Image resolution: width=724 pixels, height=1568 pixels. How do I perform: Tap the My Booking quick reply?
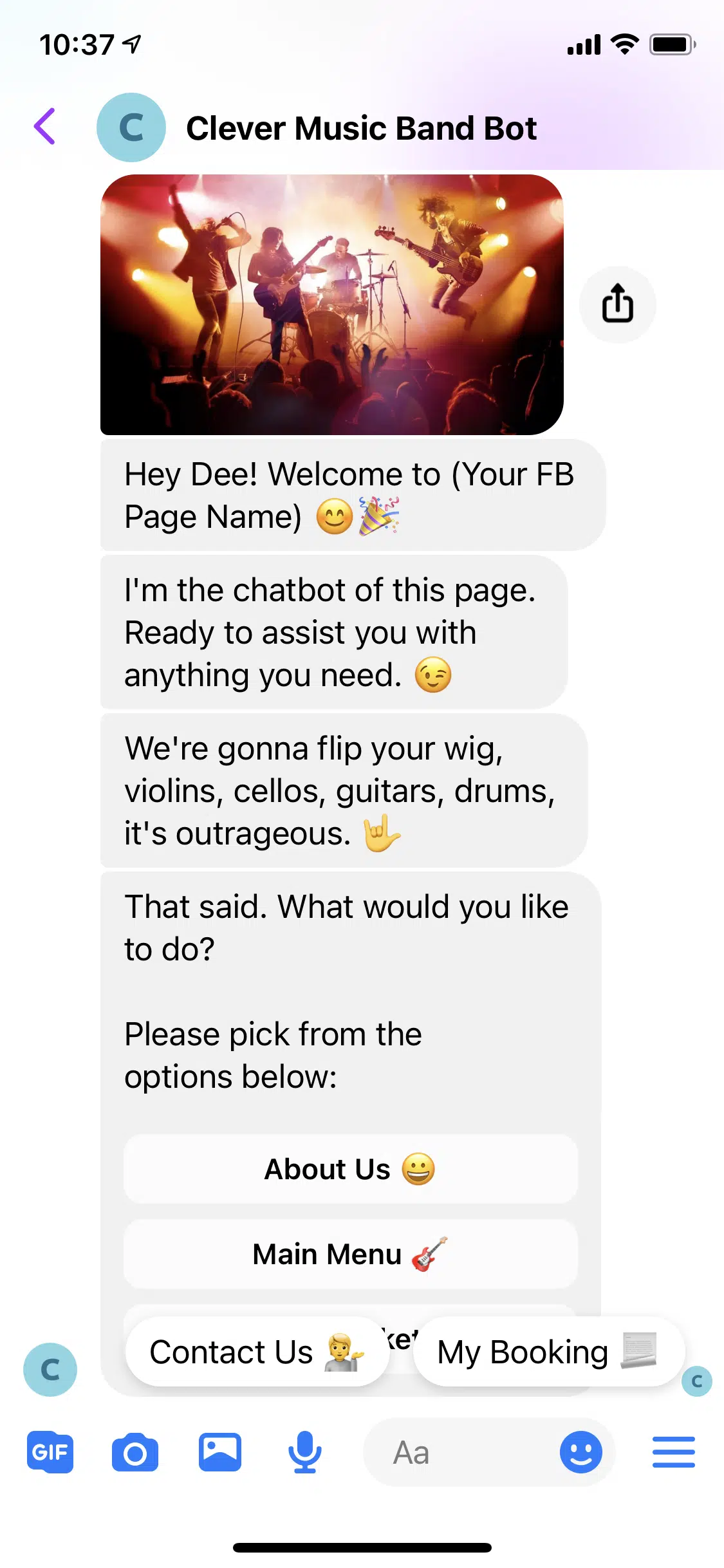(x=548, y=1352)
